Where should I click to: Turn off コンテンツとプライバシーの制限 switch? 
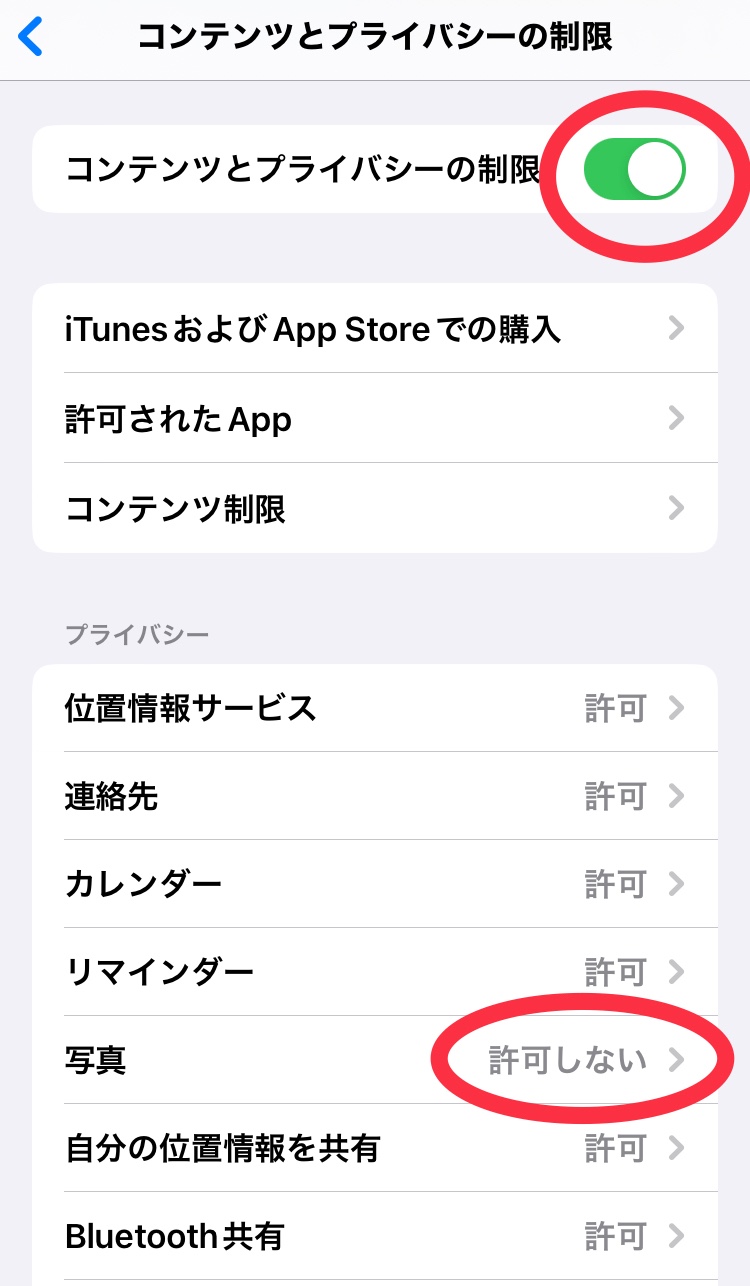click(634, 169)
